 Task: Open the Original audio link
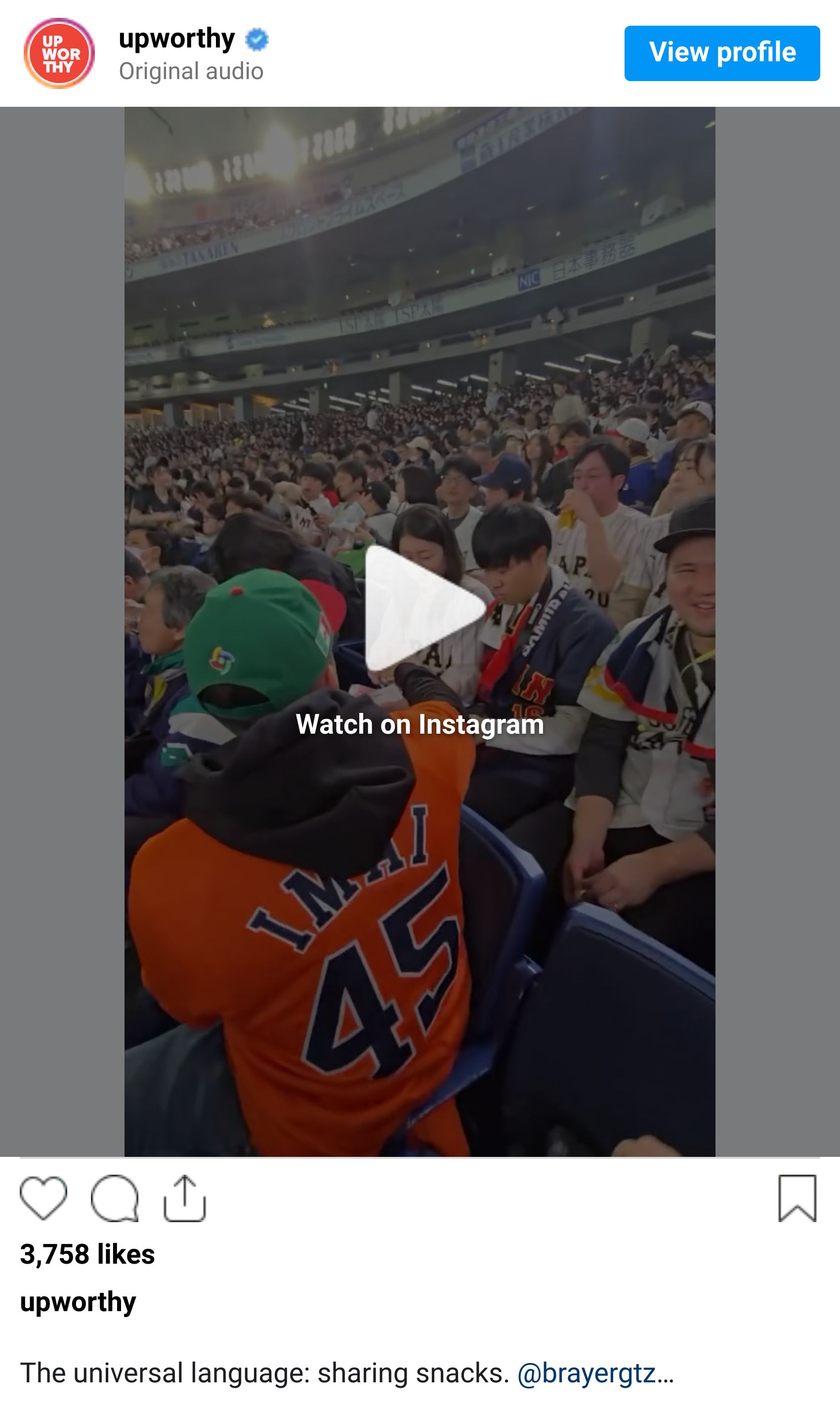(x=191, y=71)
